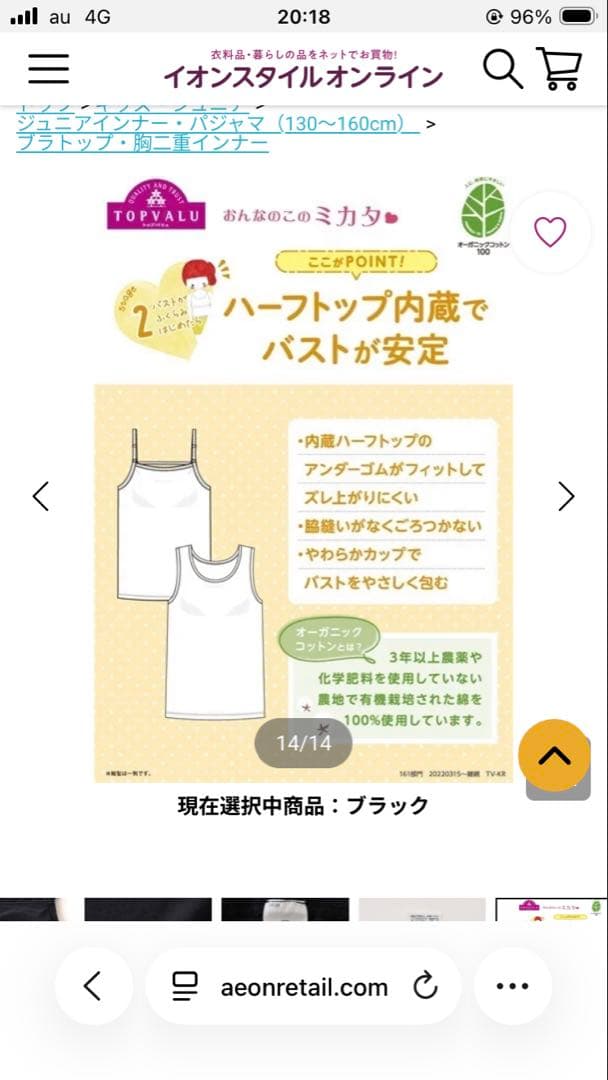Show previous product image
Screen dimensions: 608x1080
41,496
